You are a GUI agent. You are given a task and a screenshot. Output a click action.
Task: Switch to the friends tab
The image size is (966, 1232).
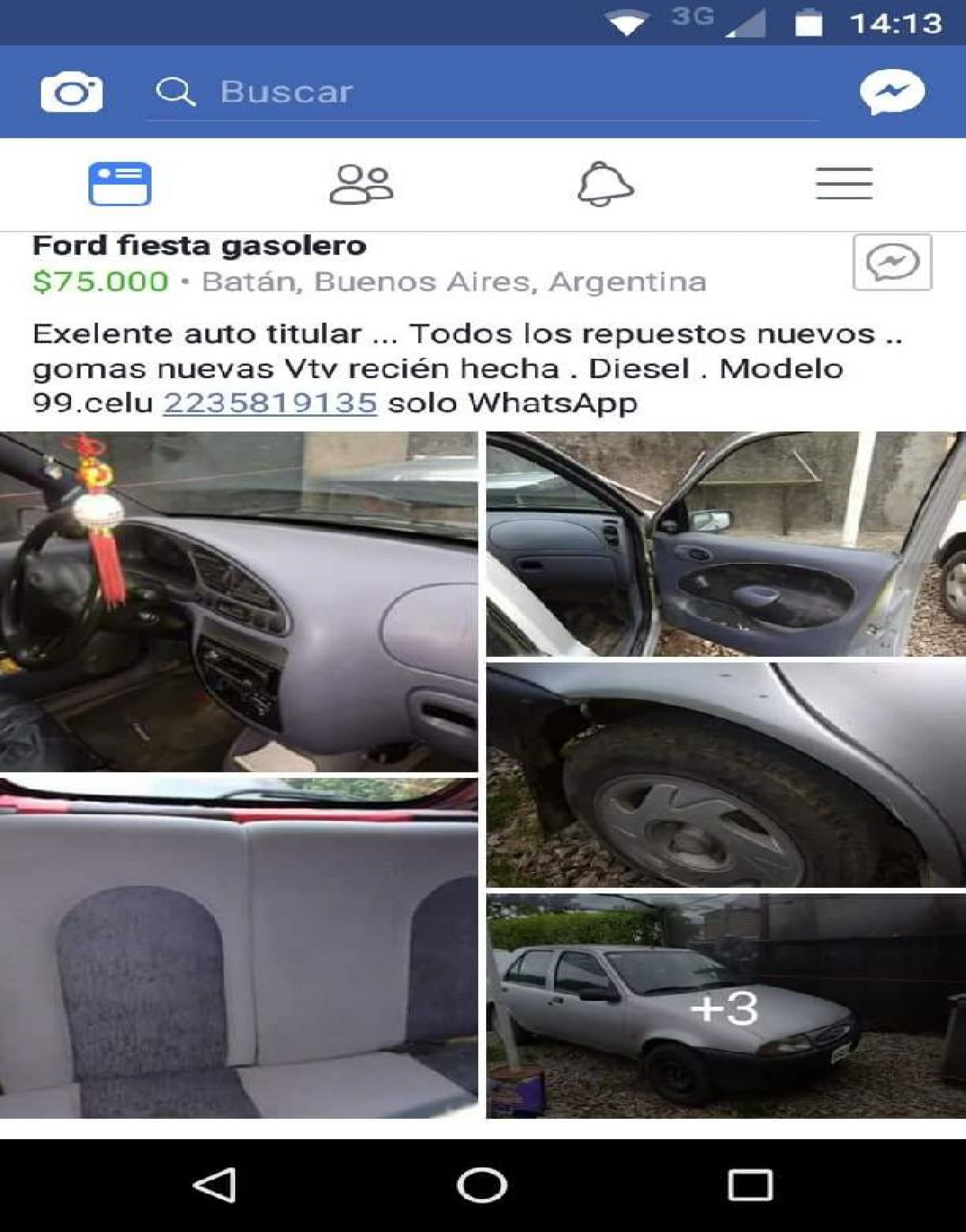click(x=361, y=184)
